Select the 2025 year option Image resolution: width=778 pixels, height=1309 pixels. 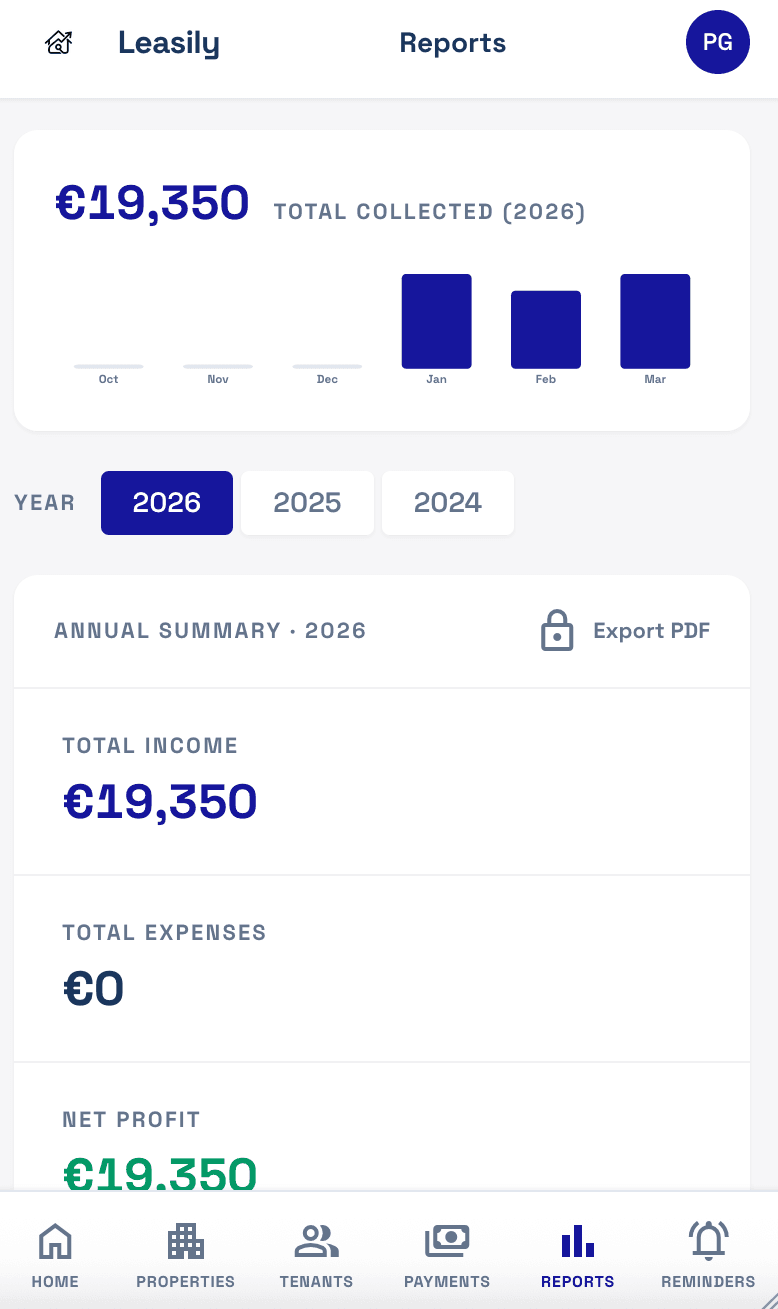click(x=307, y=503)
